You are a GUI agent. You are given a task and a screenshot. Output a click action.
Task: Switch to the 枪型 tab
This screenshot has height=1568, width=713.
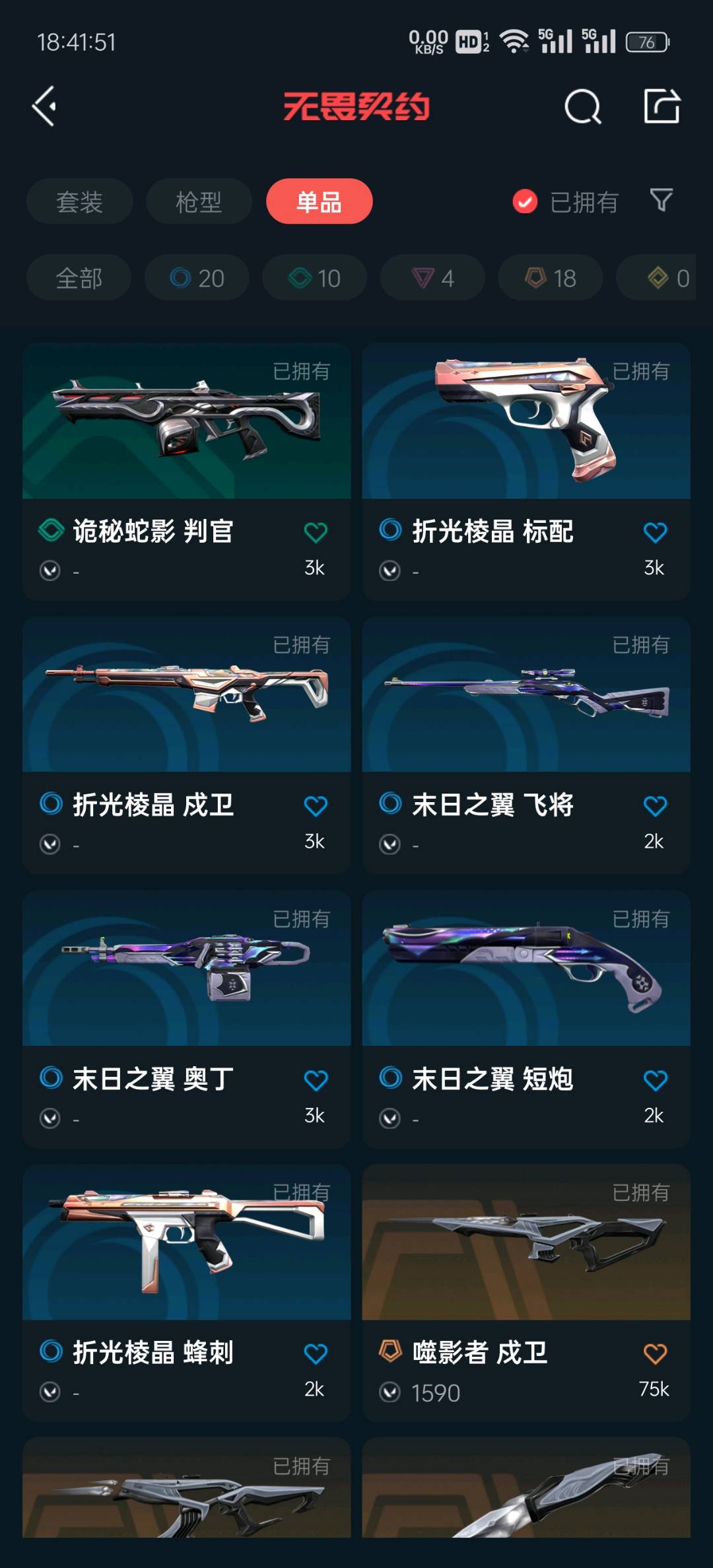199,201
